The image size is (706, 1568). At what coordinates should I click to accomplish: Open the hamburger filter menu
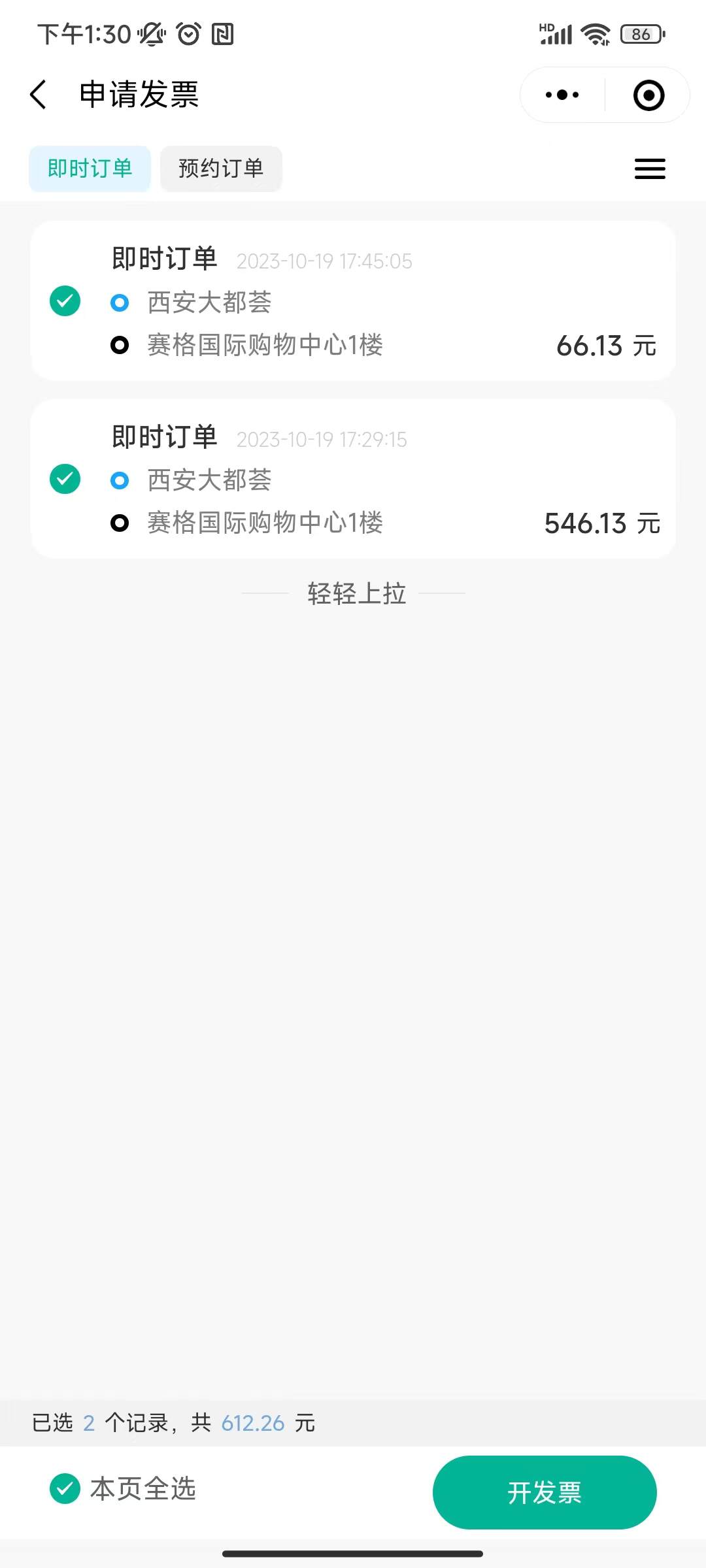pos(650,169)
